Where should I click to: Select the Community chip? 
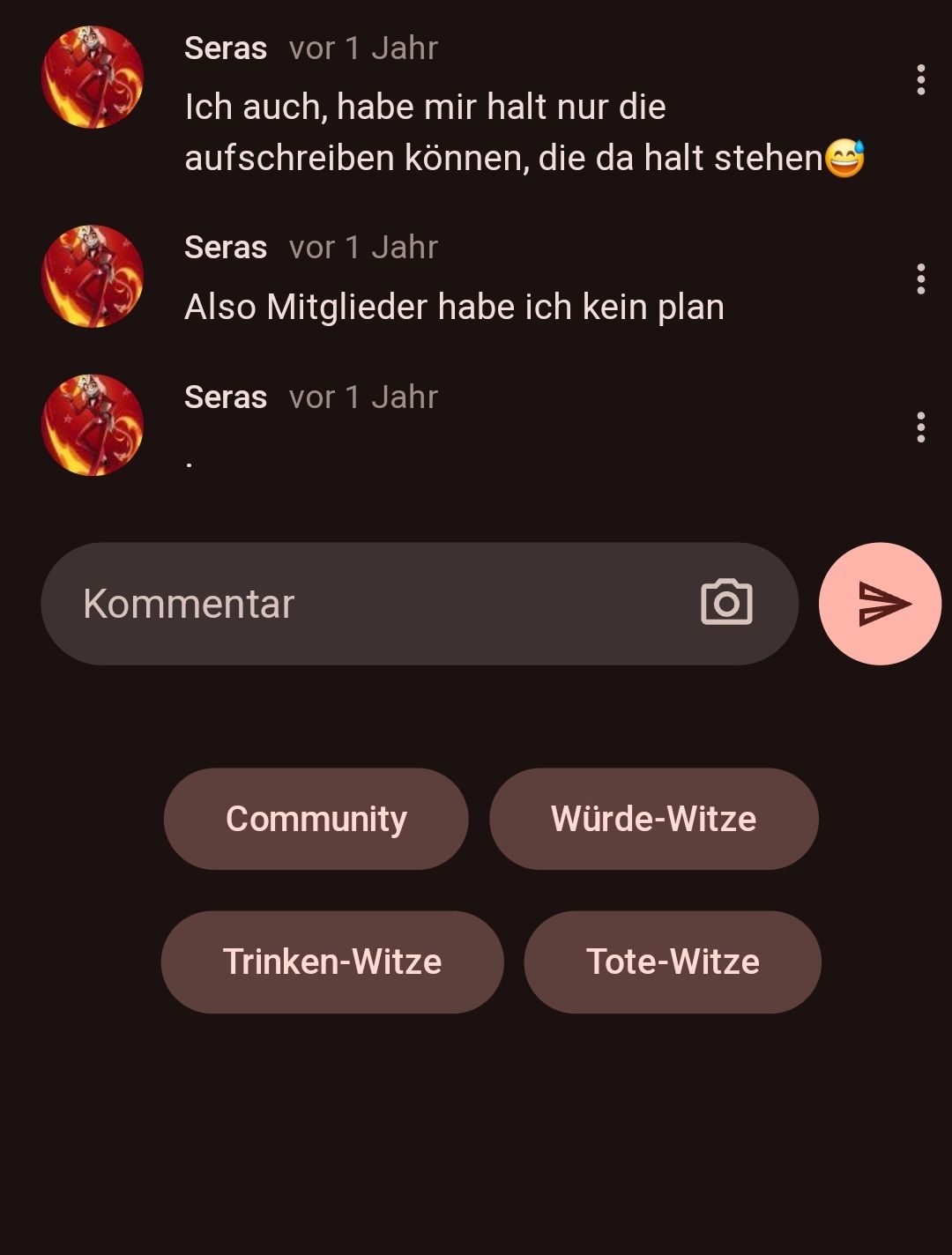(x=316, y=819)
